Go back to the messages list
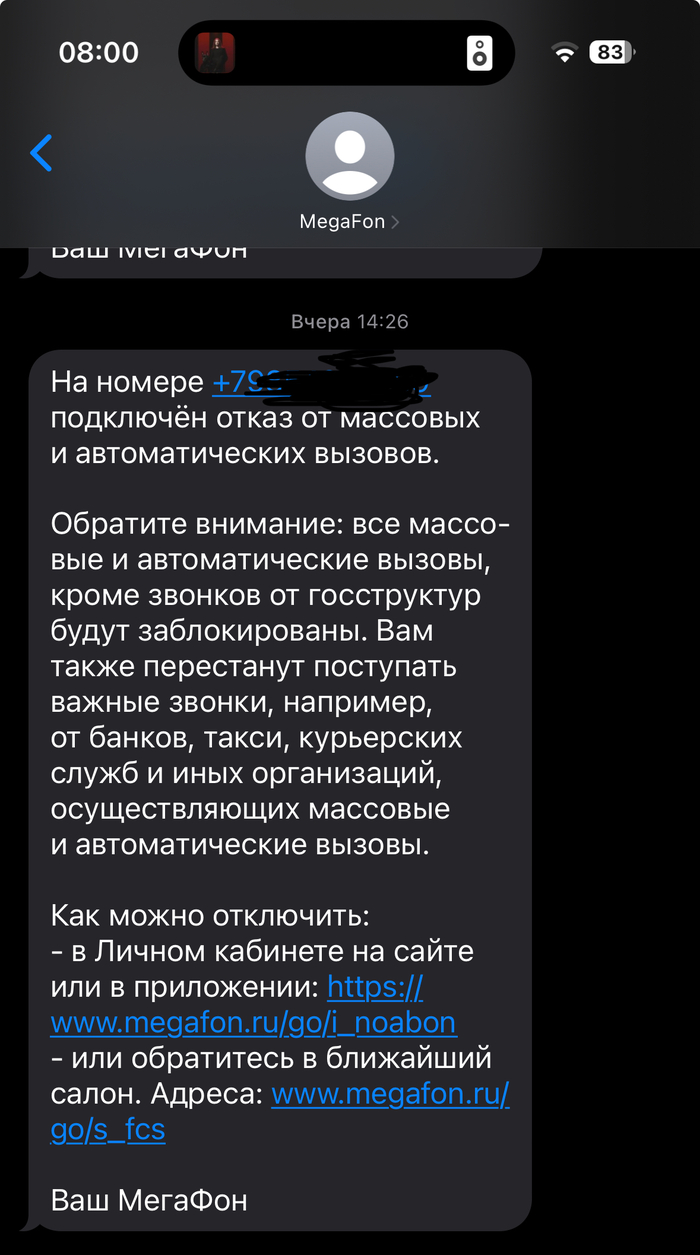 tap(41, 154)
